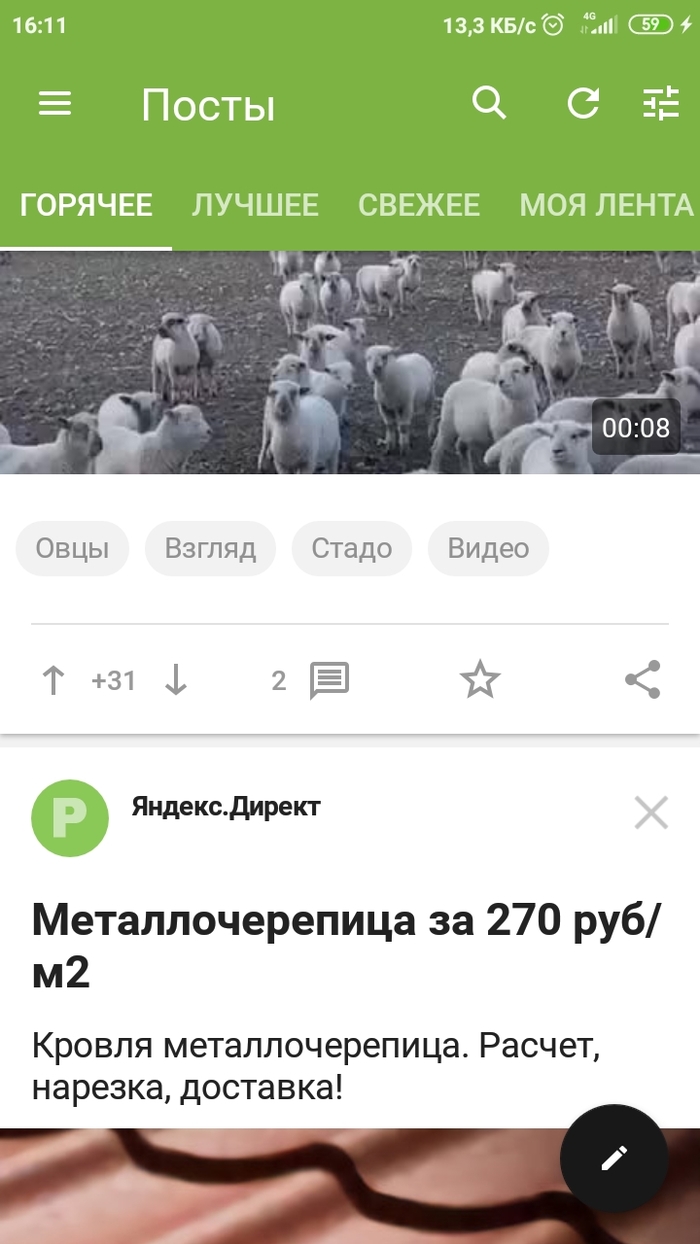Open comments on the sheep post

328,681
